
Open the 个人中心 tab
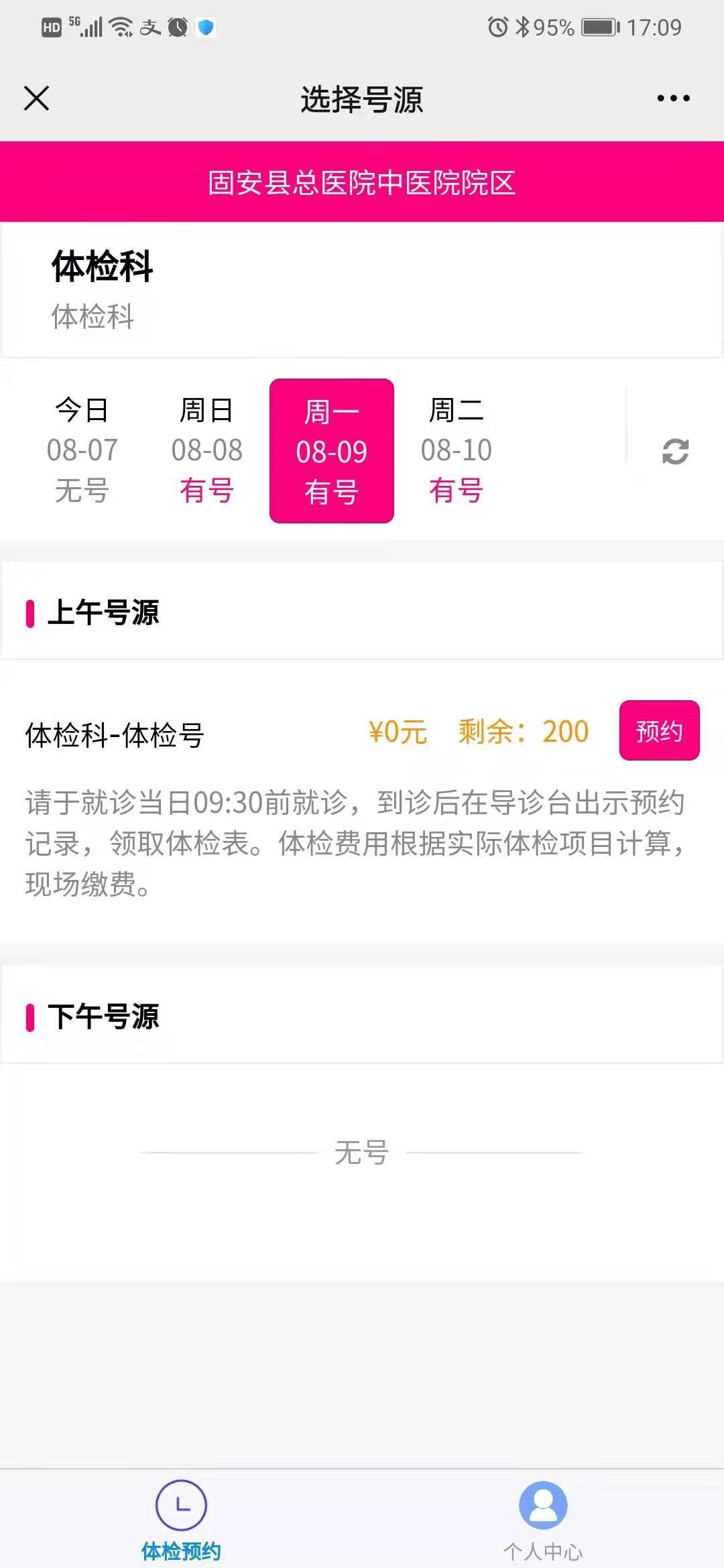(543, 1518)
